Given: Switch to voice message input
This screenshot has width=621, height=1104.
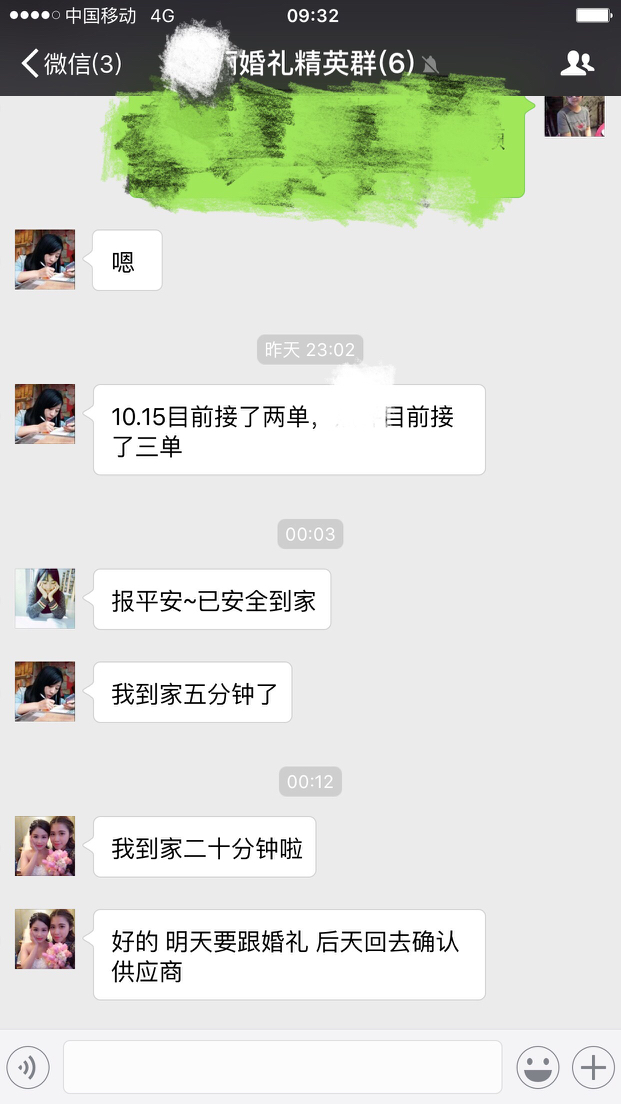Looking at the screenshot, I should click(28, 1067).
